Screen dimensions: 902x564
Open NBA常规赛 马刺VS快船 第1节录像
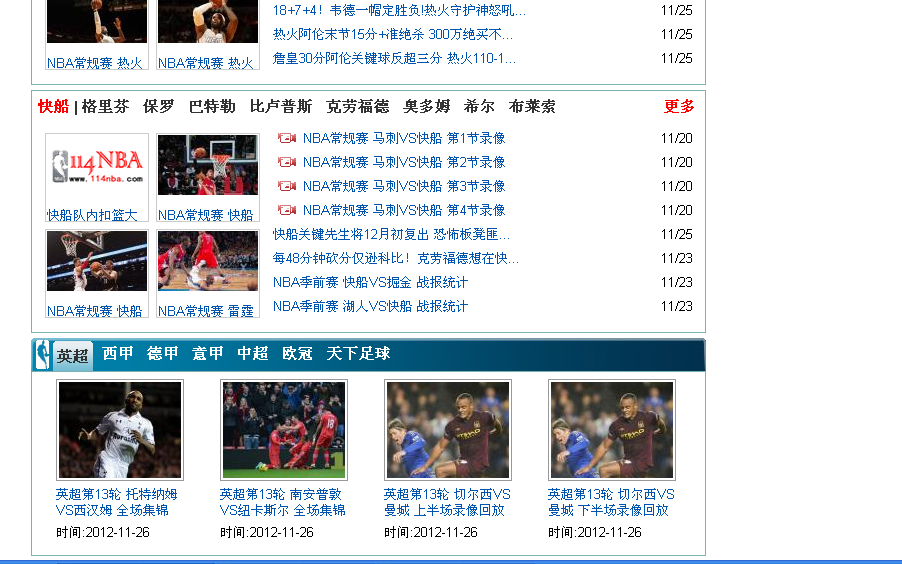pyautogui.click(x=403, y=138)
